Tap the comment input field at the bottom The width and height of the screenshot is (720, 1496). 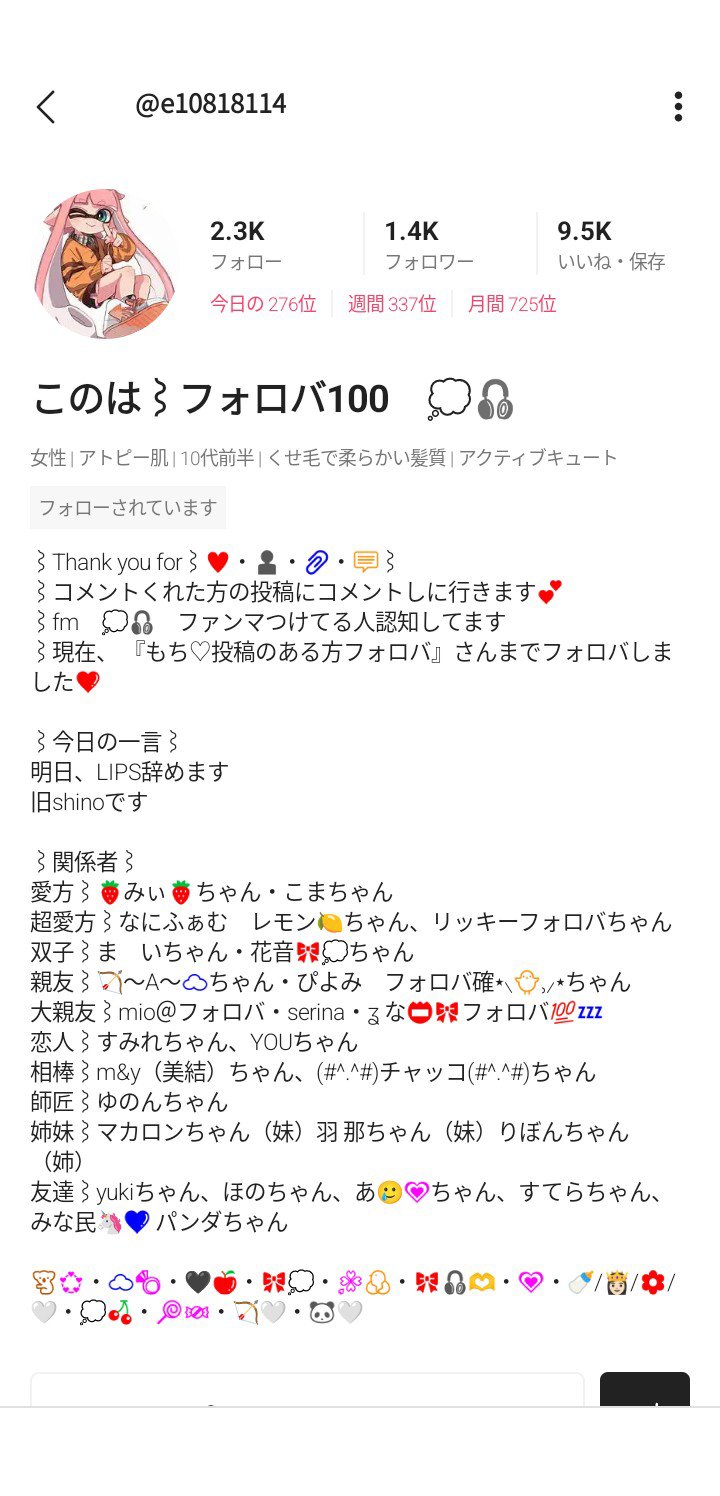[308, 1398]
